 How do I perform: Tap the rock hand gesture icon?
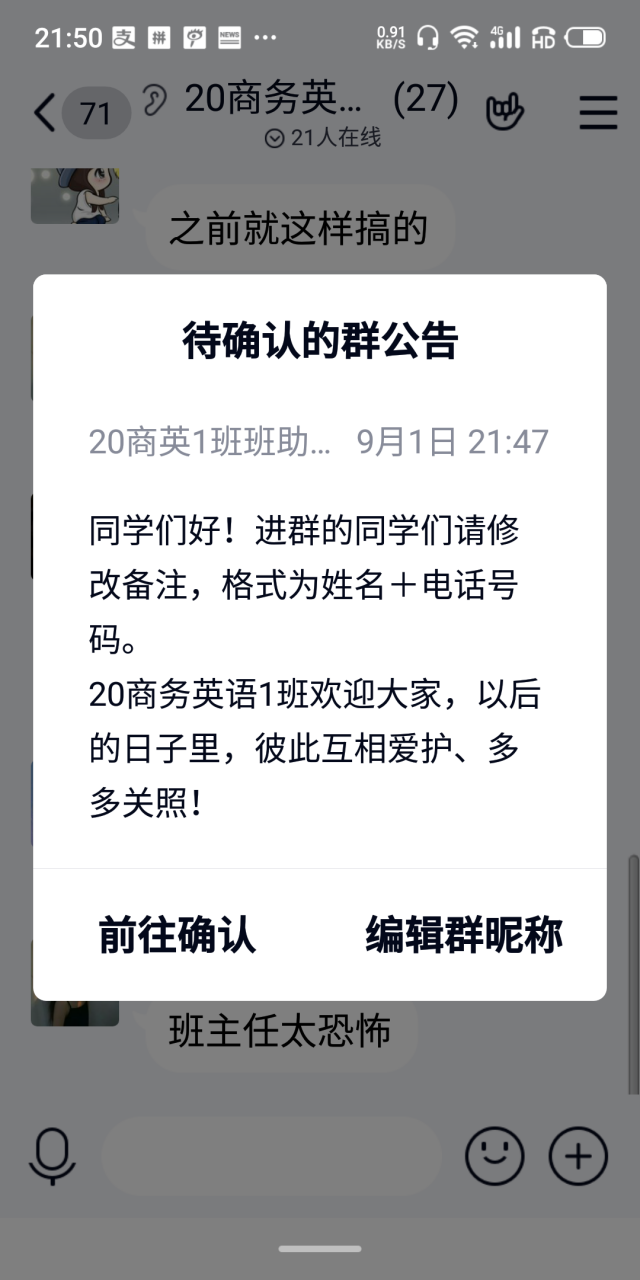tap(505, 113)
